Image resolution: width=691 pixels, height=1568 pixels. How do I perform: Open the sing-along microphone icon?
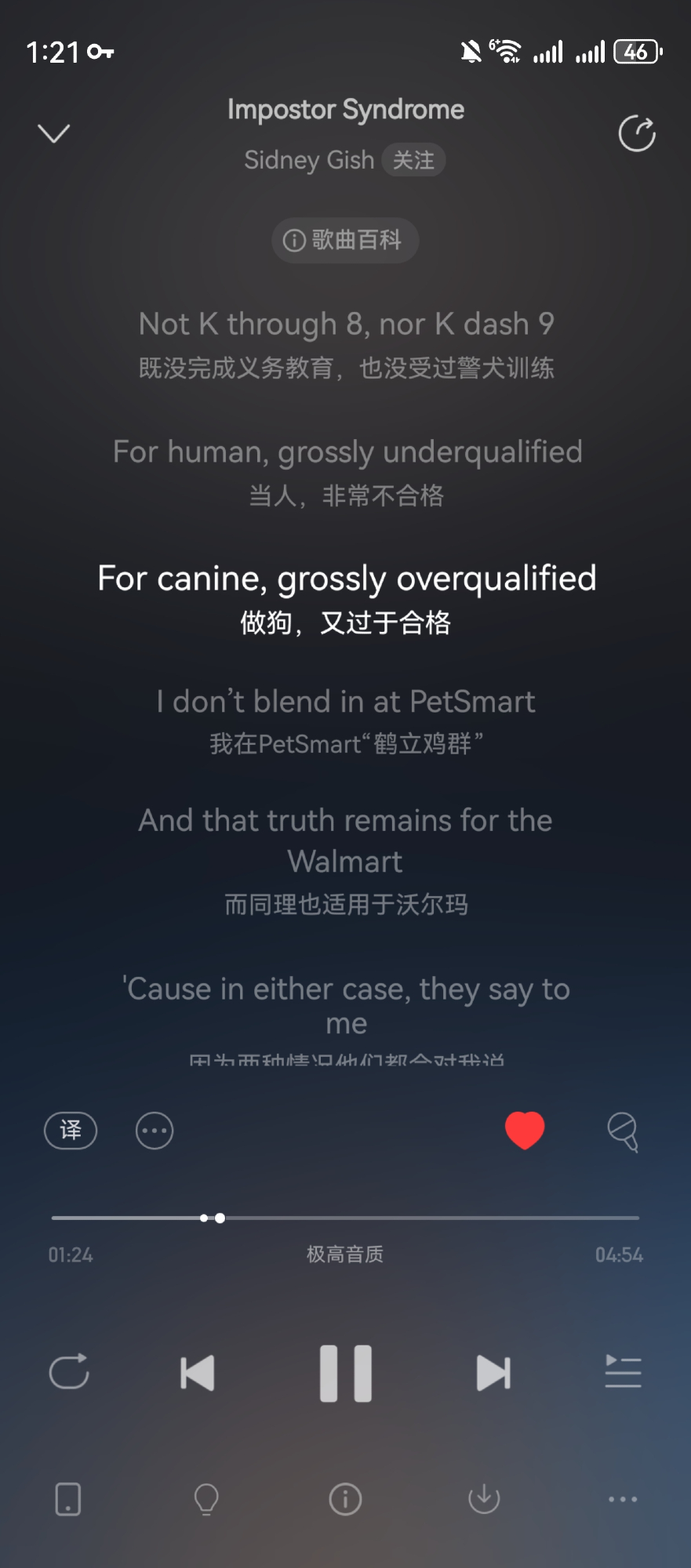click(x=624, y=1131)
